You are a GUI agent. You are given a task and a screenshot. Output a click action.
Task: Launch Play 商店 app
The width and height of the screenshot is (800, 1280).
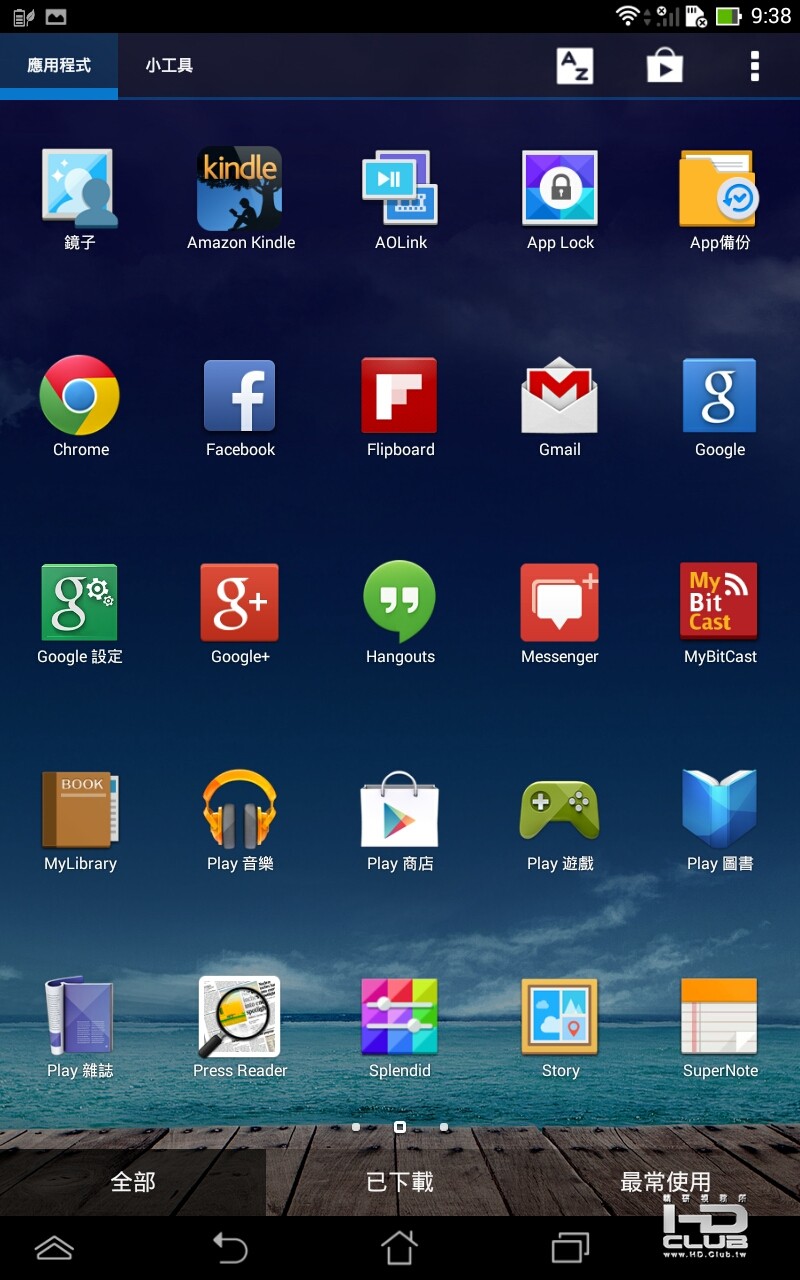[400, 810]
